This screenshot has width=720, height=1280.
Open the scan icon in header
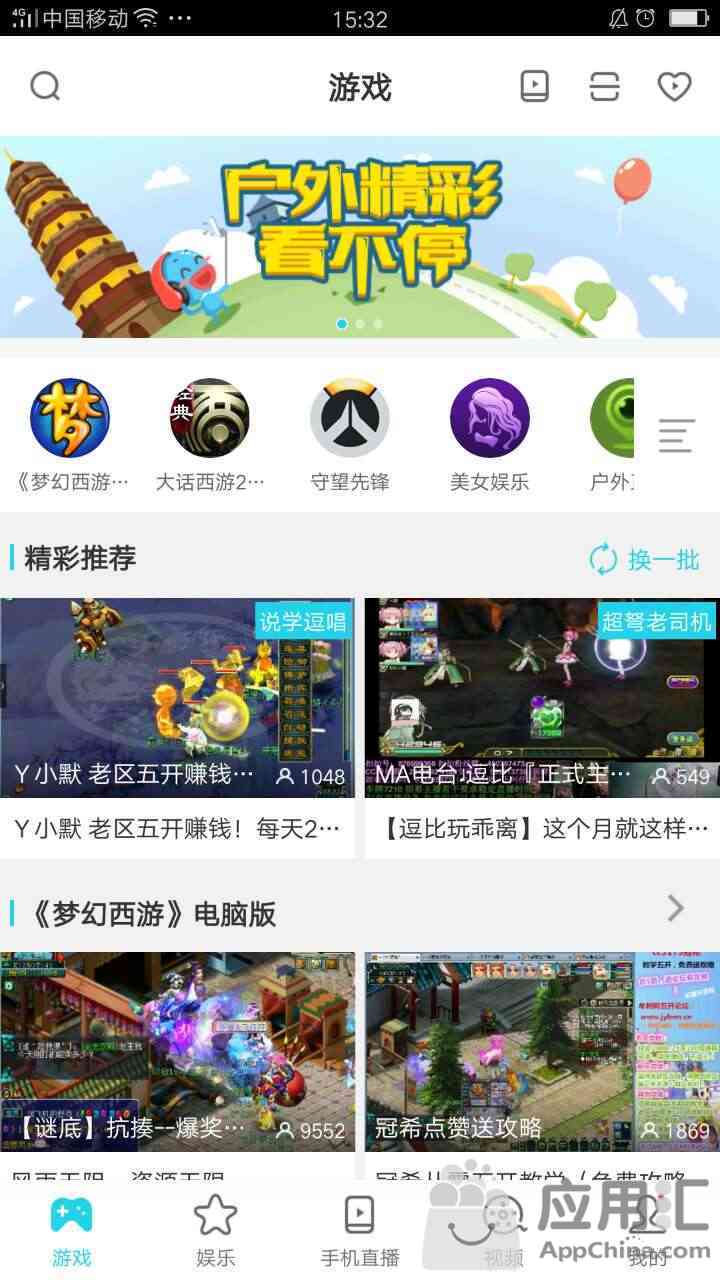605,87
